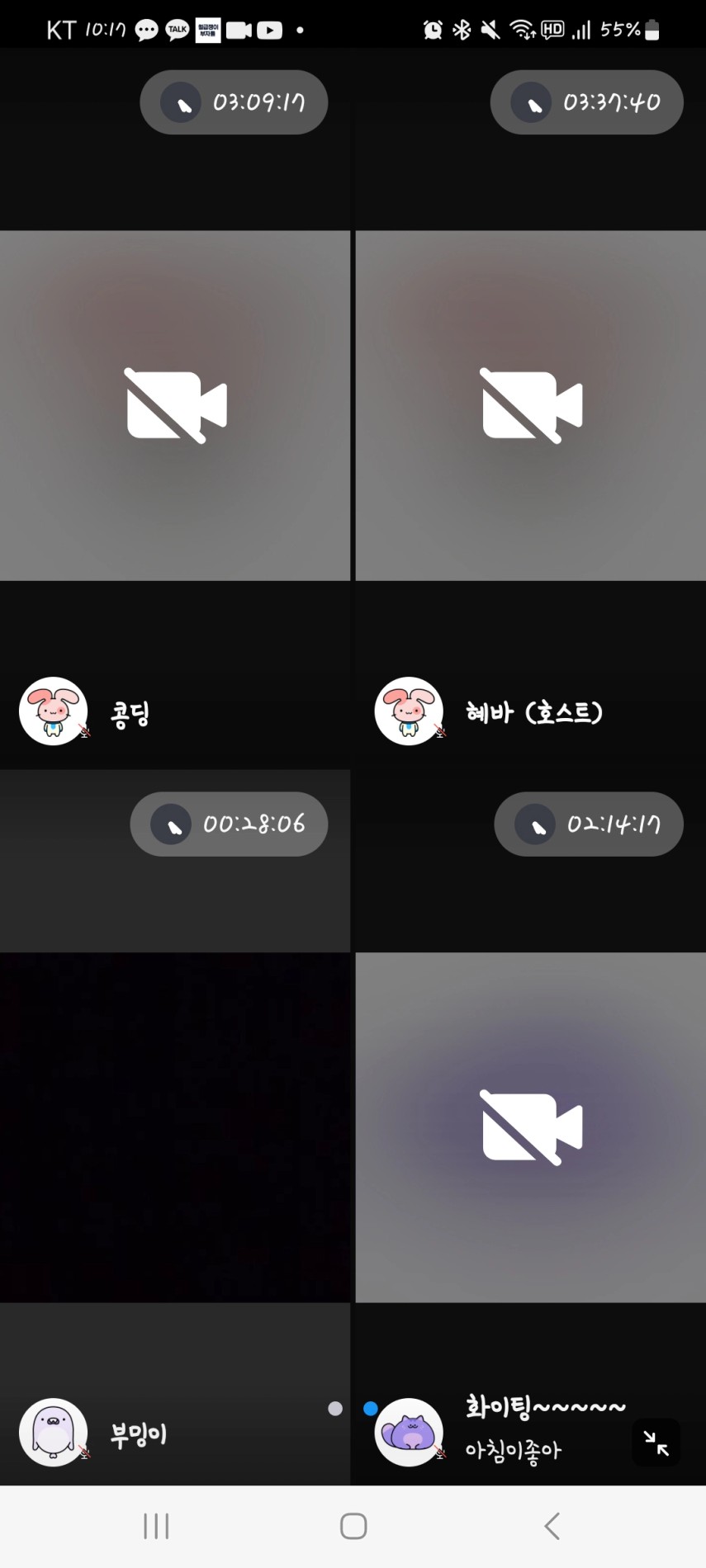This screenshot has height=1568, width=706.
Task: Open 콩딩's video tile
Action: (x=175, y=405)
